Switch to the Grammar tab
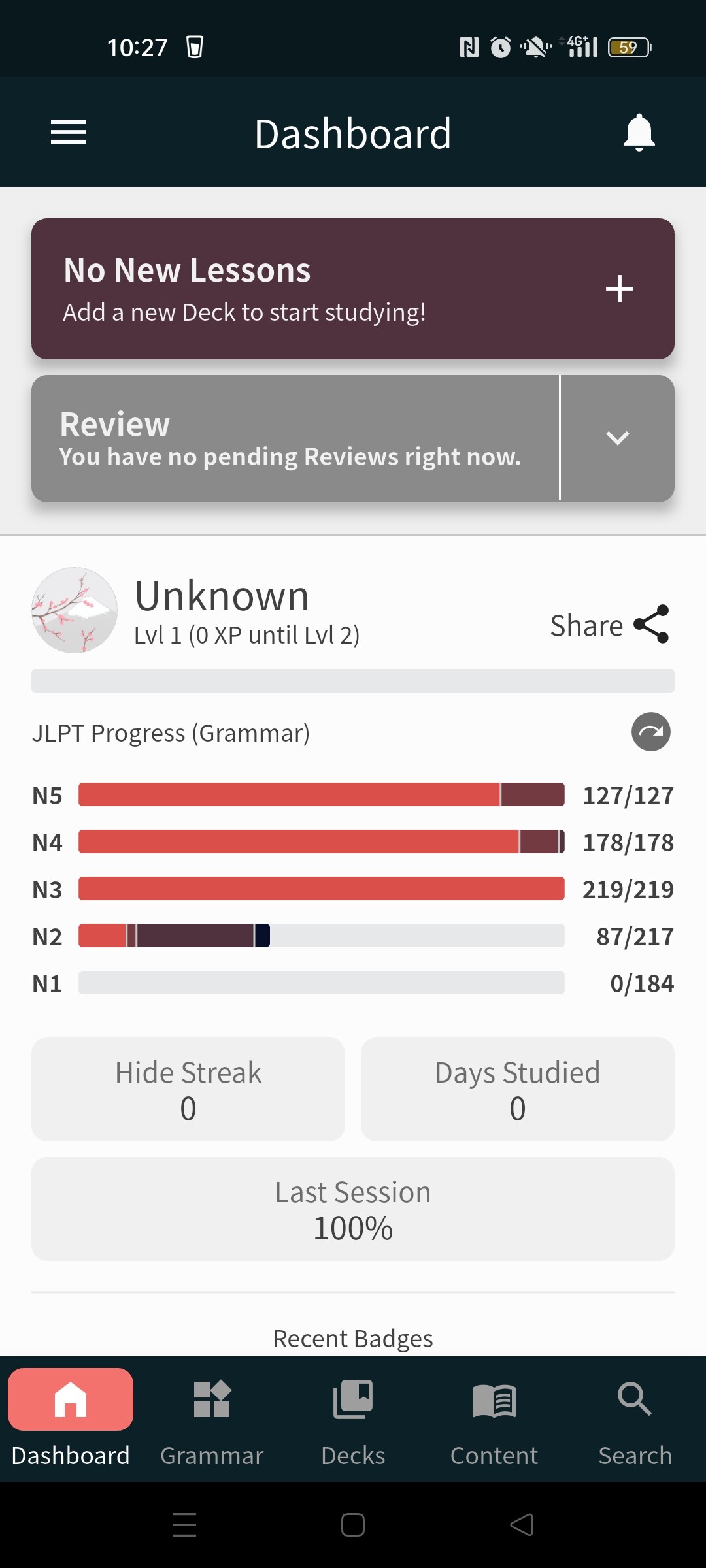 [212, 1419]
